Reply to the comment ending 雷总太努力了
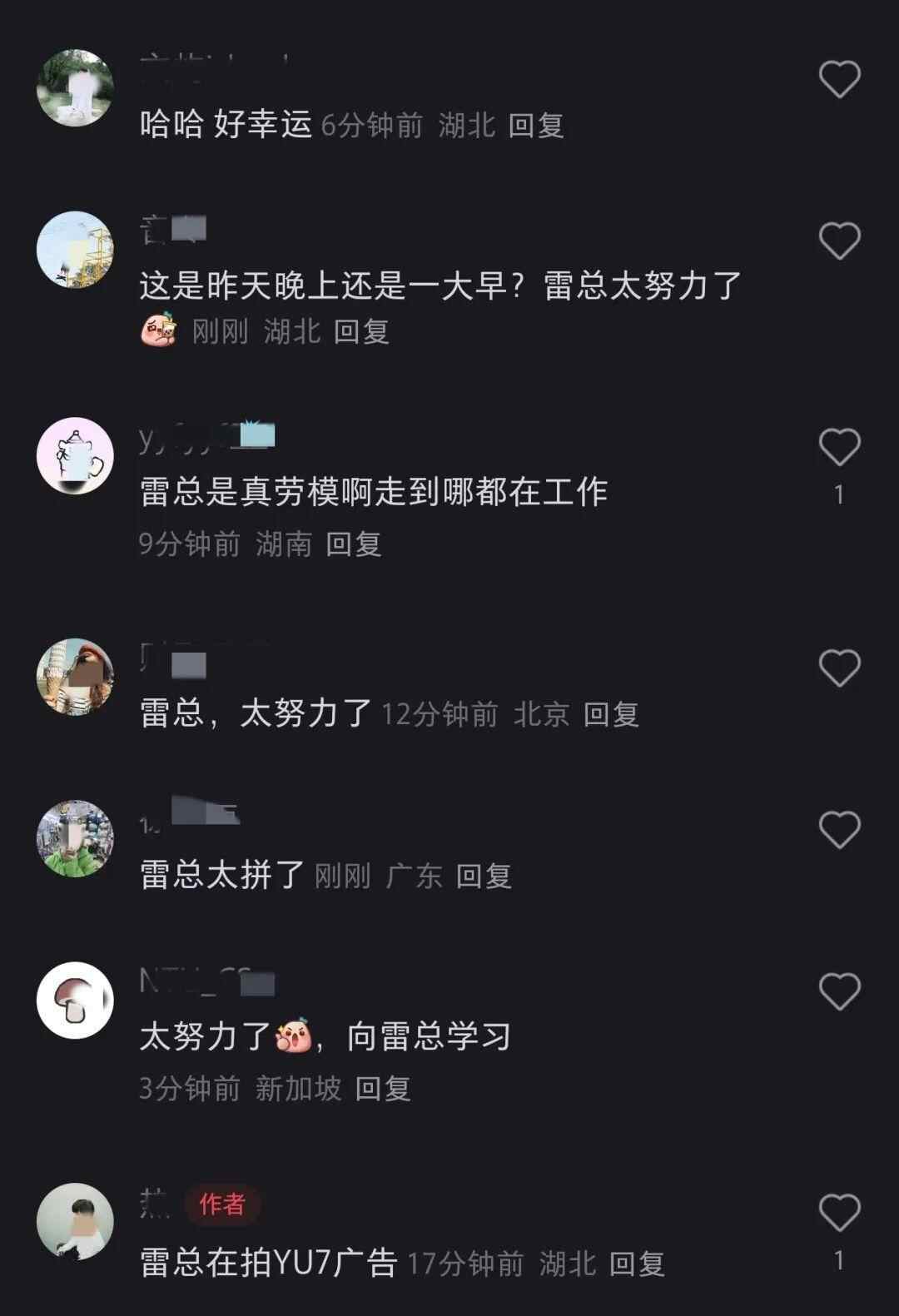899x1316 pixels. coord(361,332)
